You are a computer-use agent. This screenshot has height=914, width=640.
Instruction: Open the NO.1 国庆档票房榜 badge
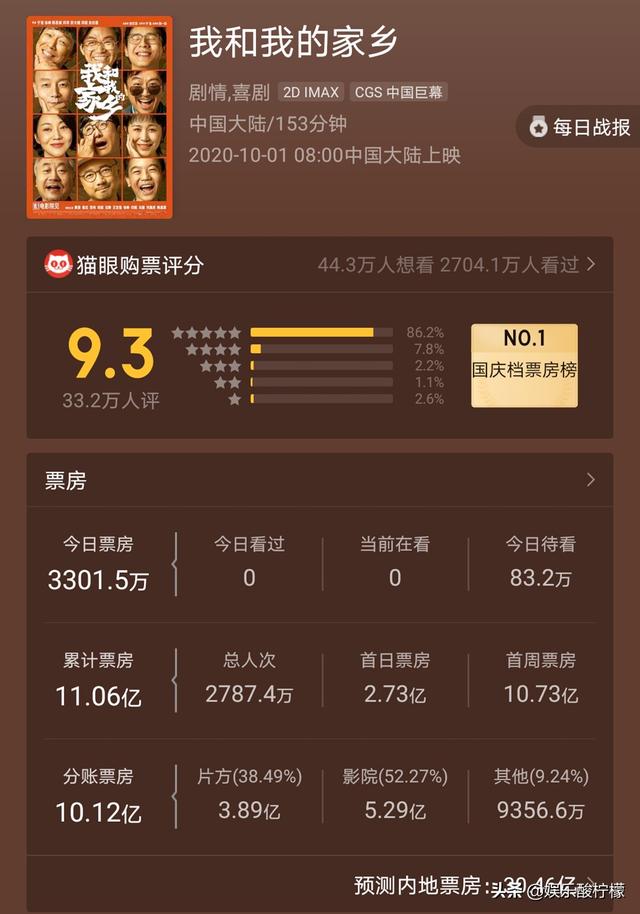pyautogui.click(x=524, y=365)
